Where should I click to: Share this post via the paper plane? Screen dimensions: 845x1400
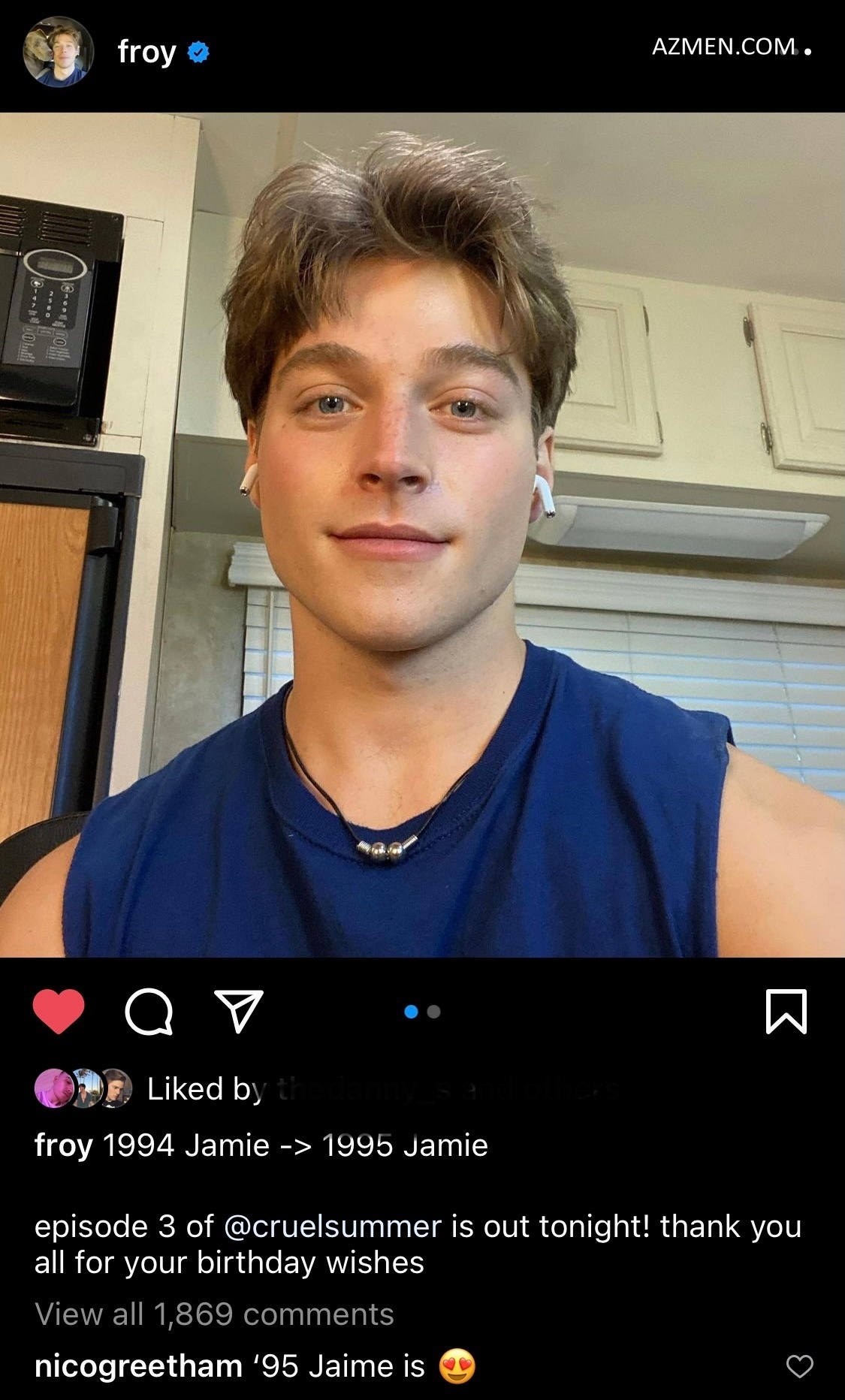pyautogui.click(x=239, y=1011)
